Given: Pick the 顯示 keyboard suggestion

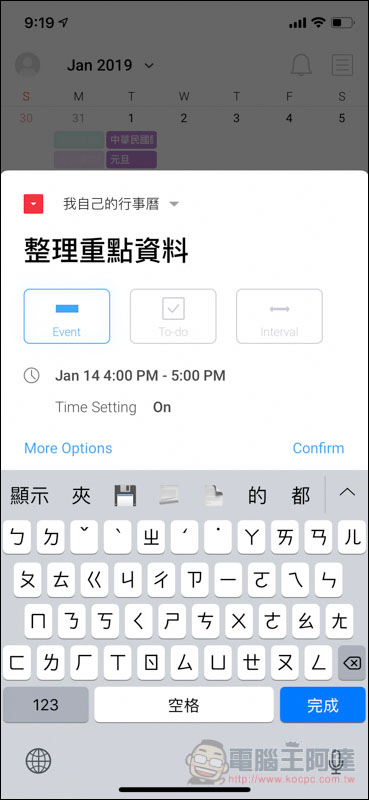Looking at the screenshot, I should click(x=30, y=495).
